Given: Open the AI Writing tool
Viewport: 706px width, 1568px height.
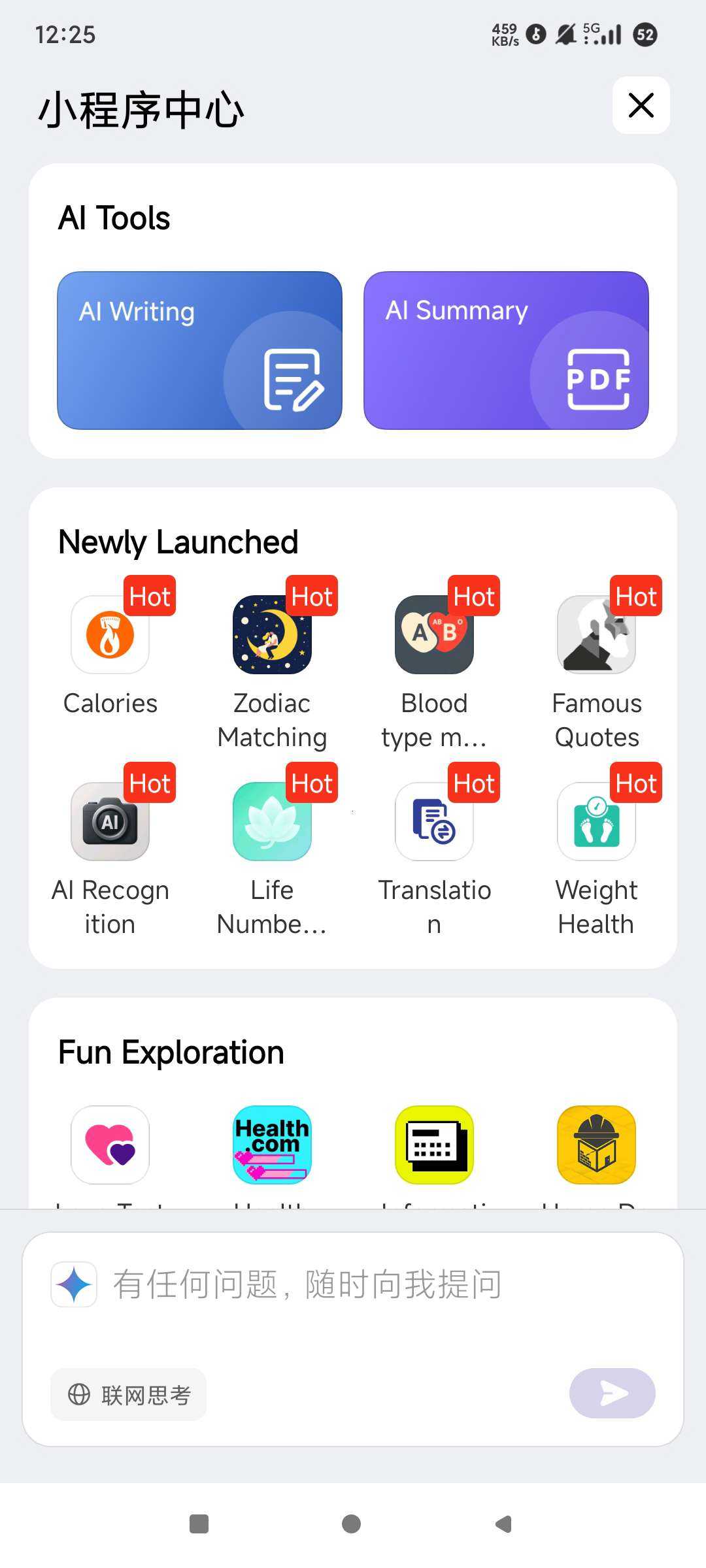Looking at the screenshot, I should 199,350.
